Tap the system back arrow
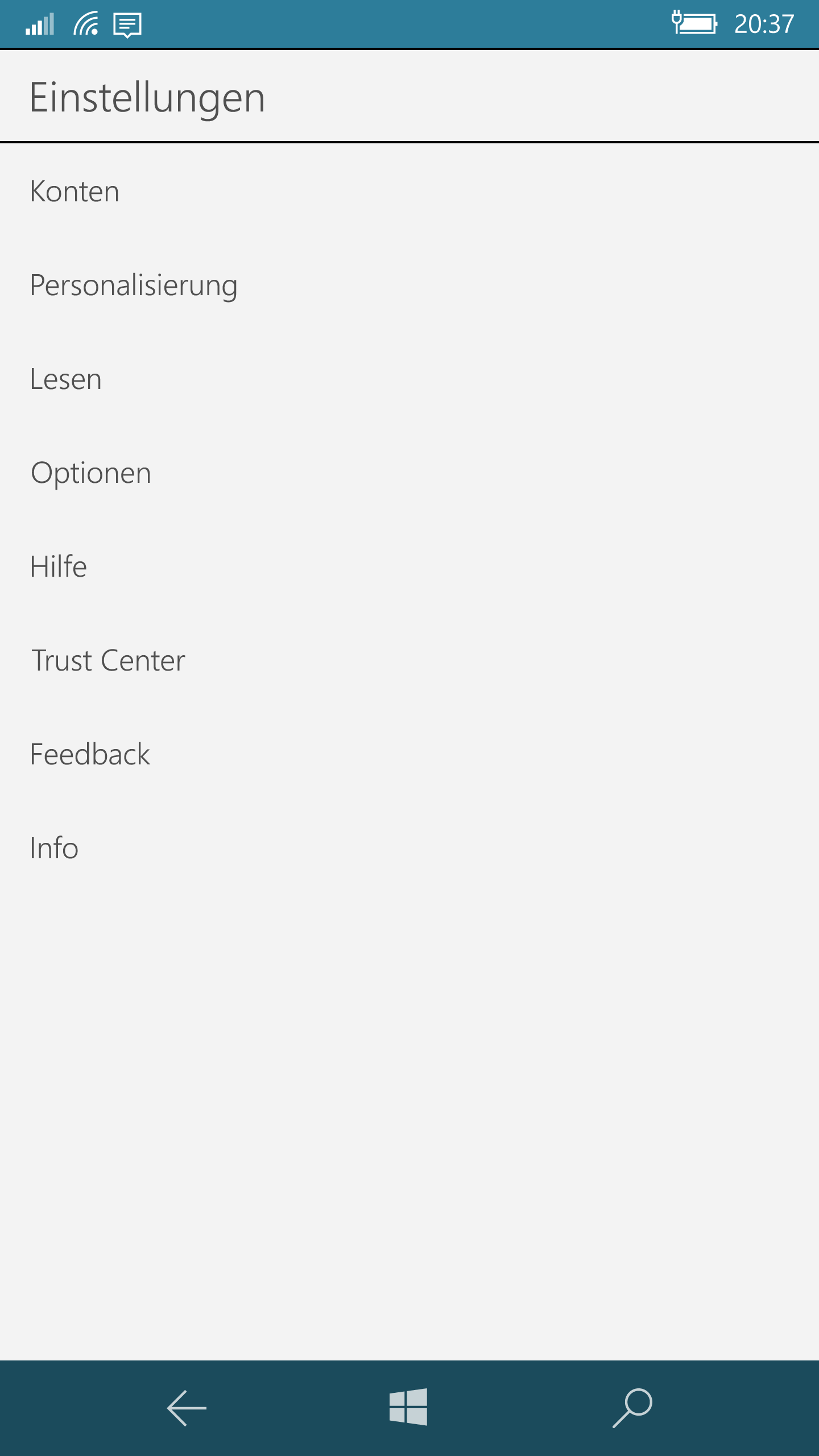This screenshot has width=819, height=1456. [187, 1408]
